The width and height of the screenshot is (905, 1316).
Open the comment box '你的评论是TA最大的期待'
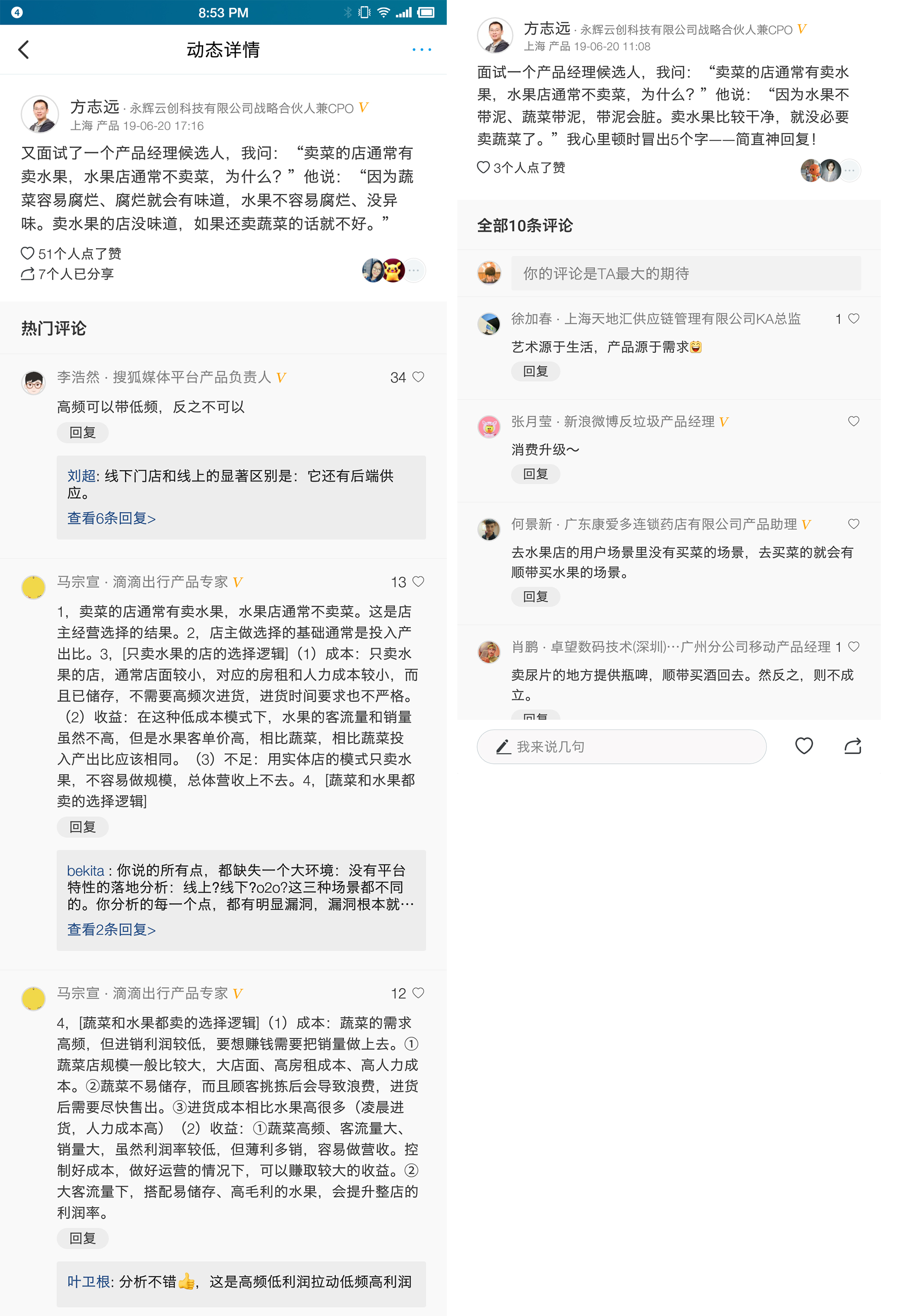click(686, 274)
